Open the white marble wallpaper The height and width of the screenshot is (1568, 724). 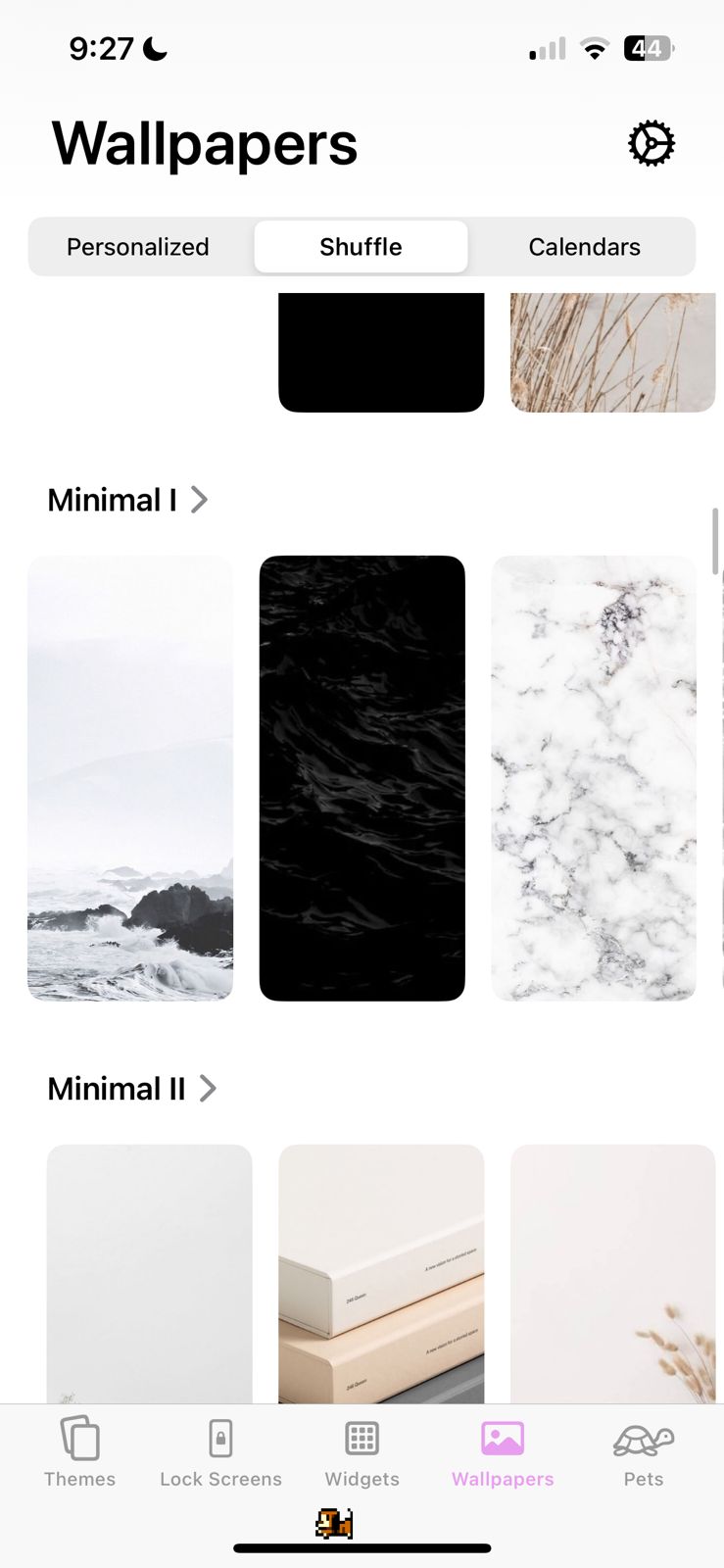(594, 778)
